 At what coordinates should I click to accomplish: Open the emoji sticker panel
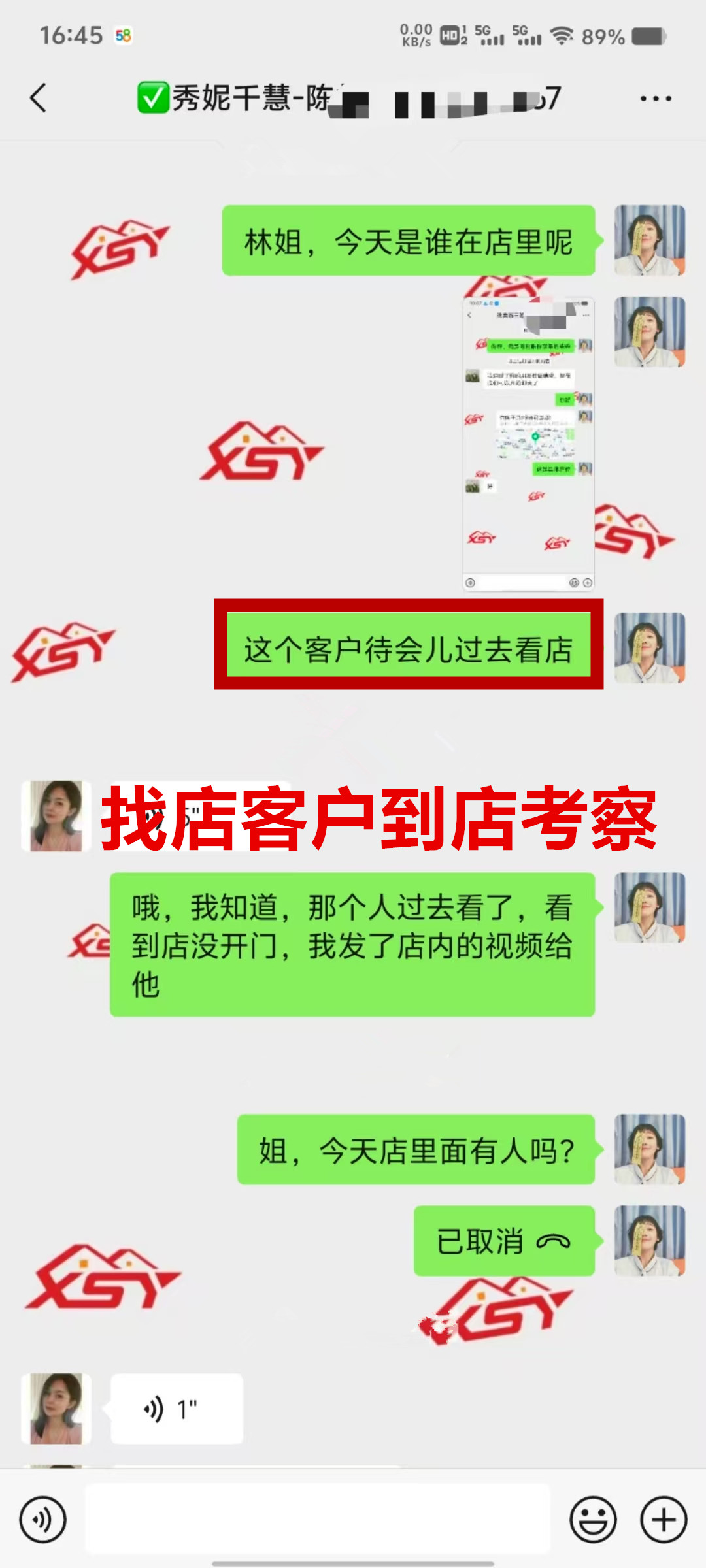point(593,1519)
